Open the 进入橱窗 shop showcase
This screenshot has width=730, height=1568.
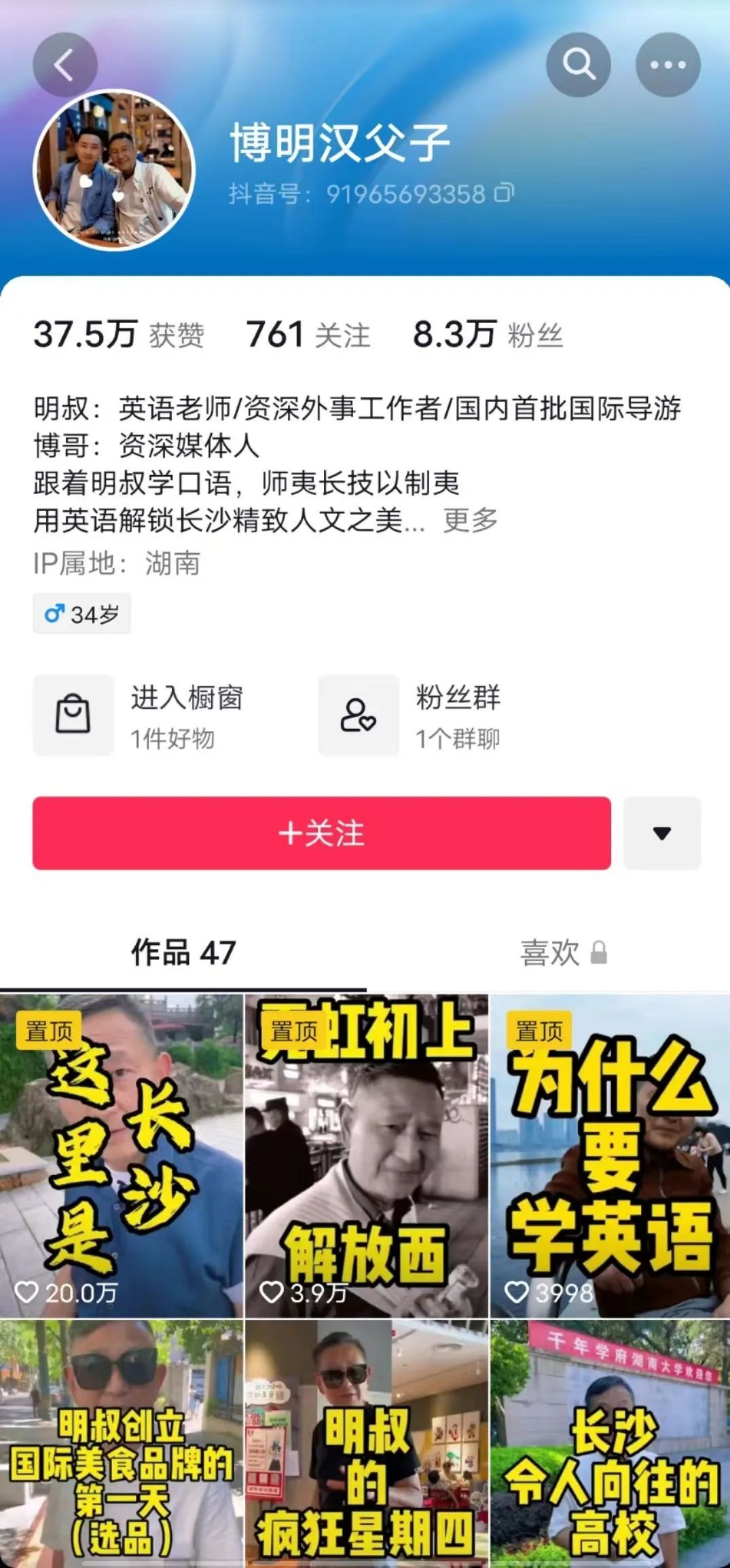(139, 715)
